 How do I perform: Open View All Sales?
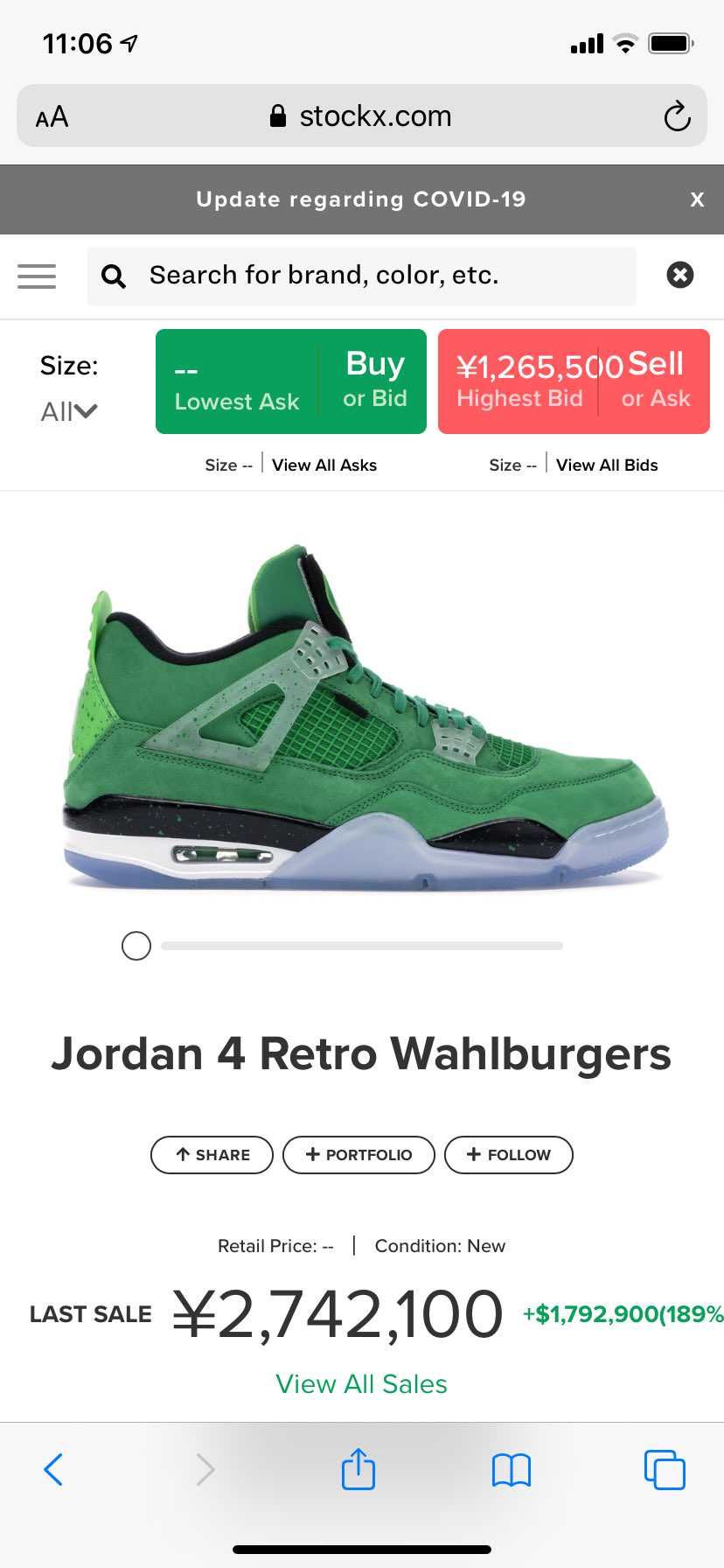[x=361, y=1384]
